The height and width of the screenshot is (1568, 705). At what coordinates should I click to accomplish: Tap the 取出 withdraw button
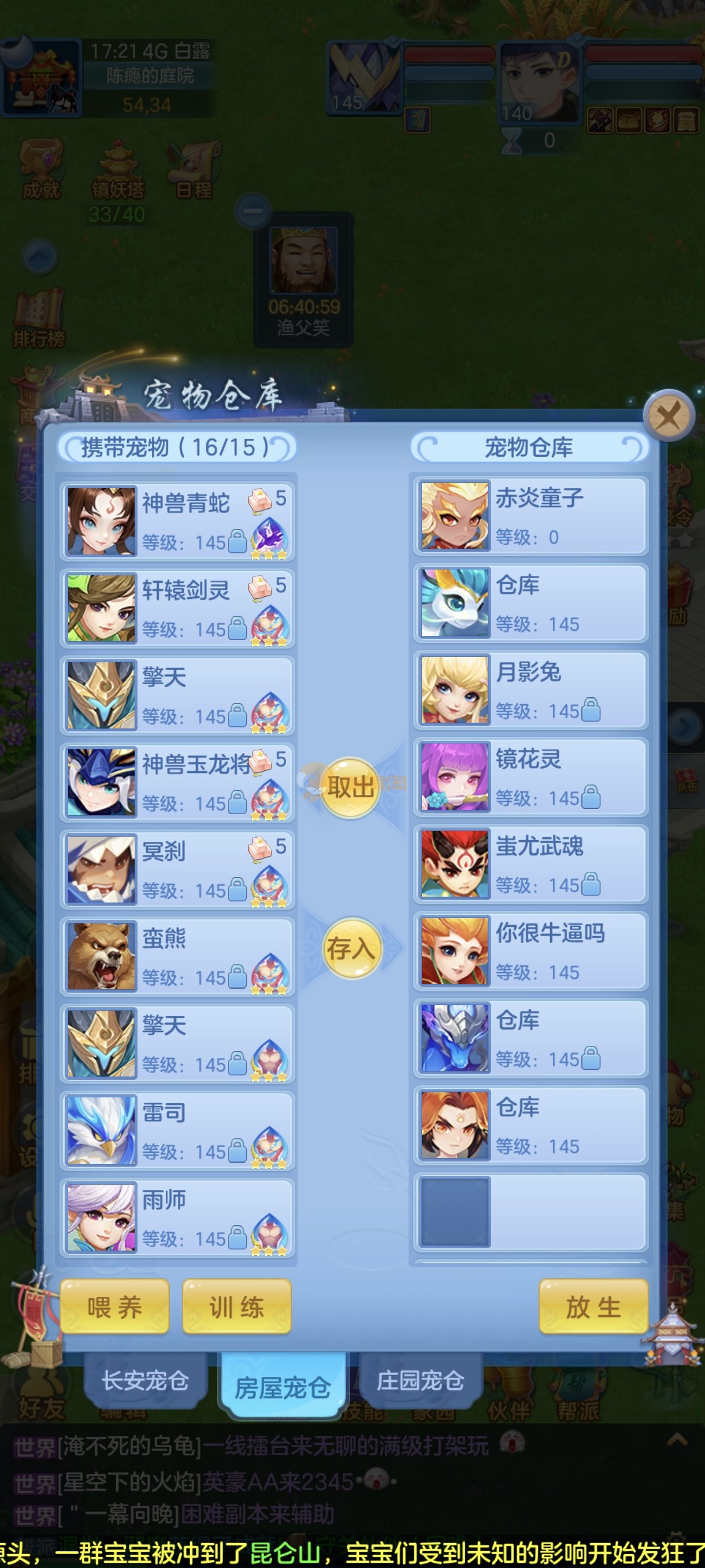pyautogui.click(x=350, y=787)
